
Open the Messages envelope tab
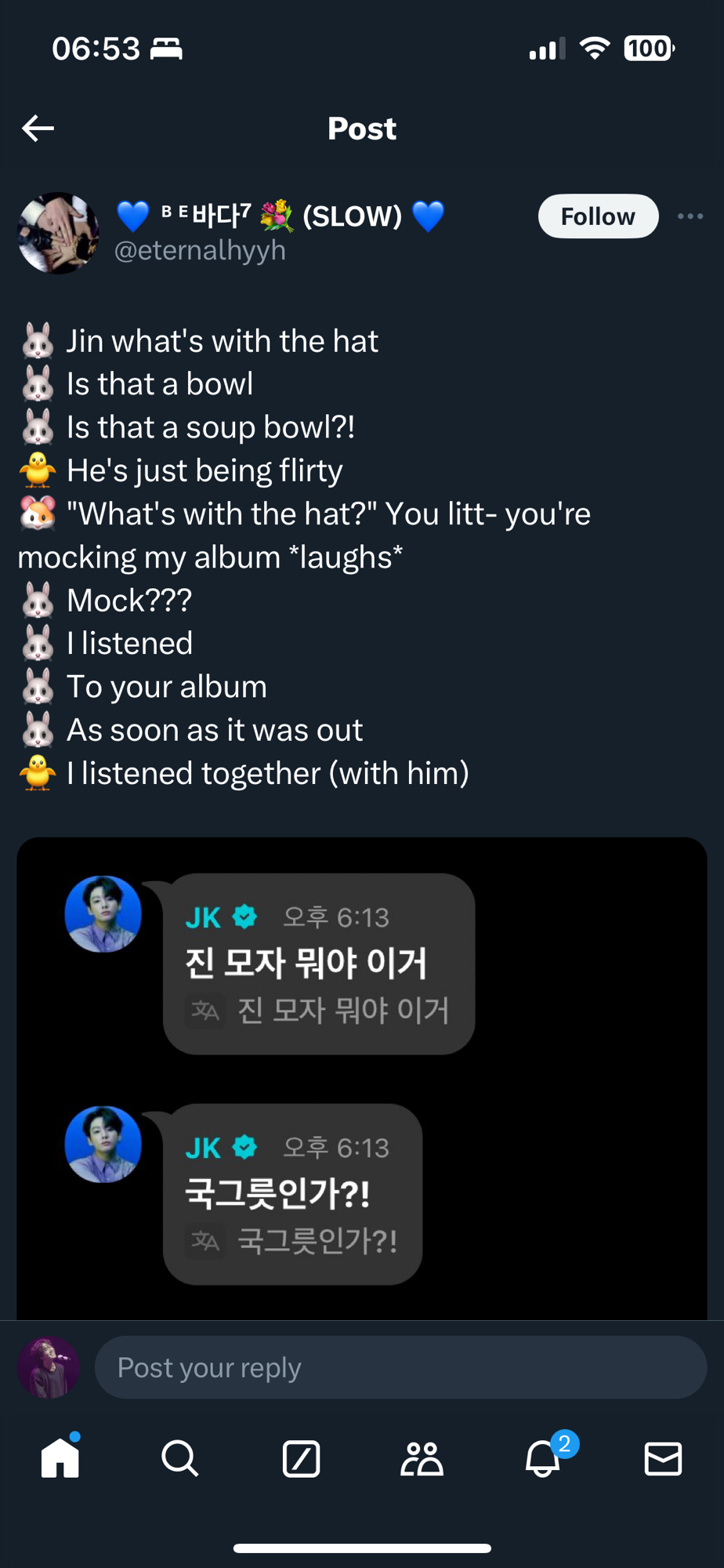click(663, 1459)
